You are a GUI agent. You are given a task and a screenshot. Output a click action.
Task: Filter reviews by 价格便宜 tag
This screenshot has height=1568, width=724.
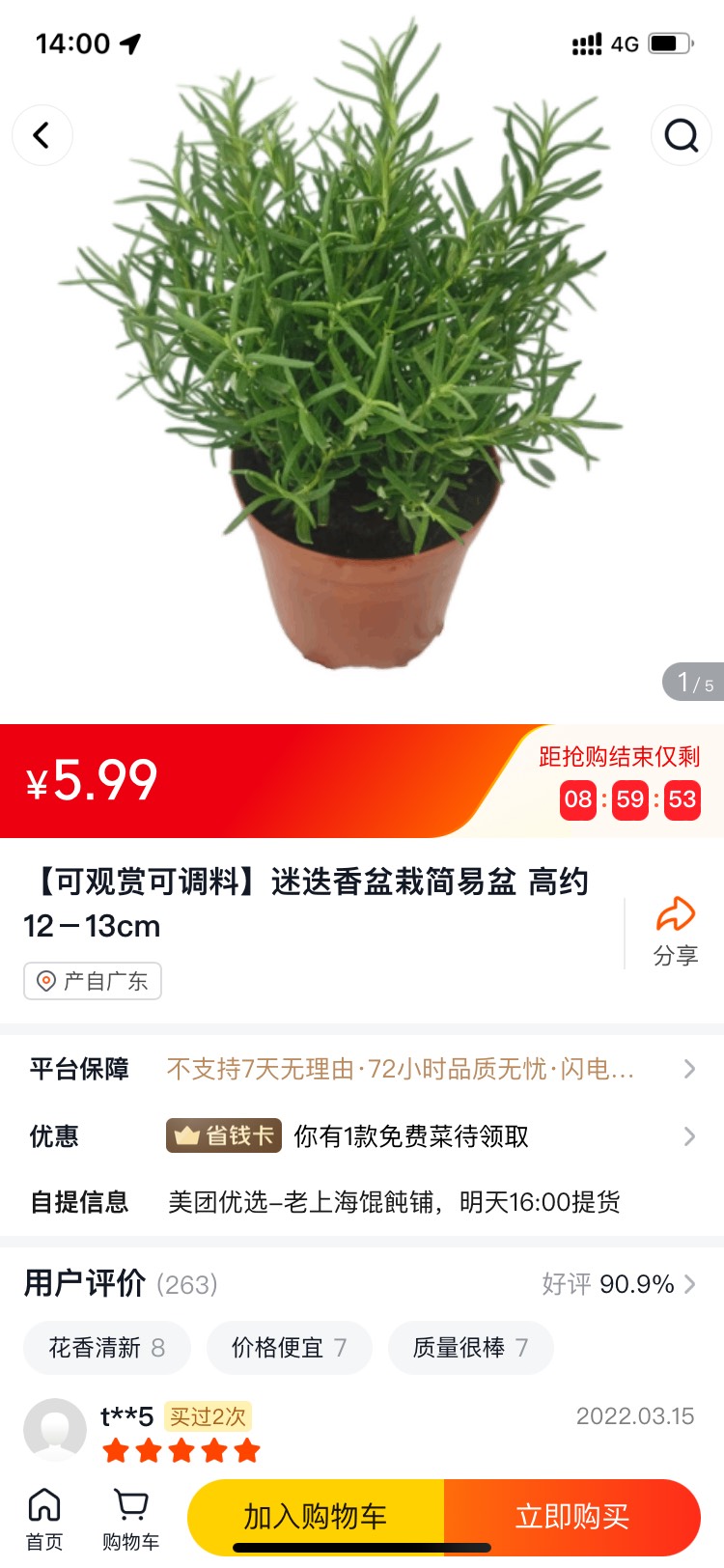289,1347
